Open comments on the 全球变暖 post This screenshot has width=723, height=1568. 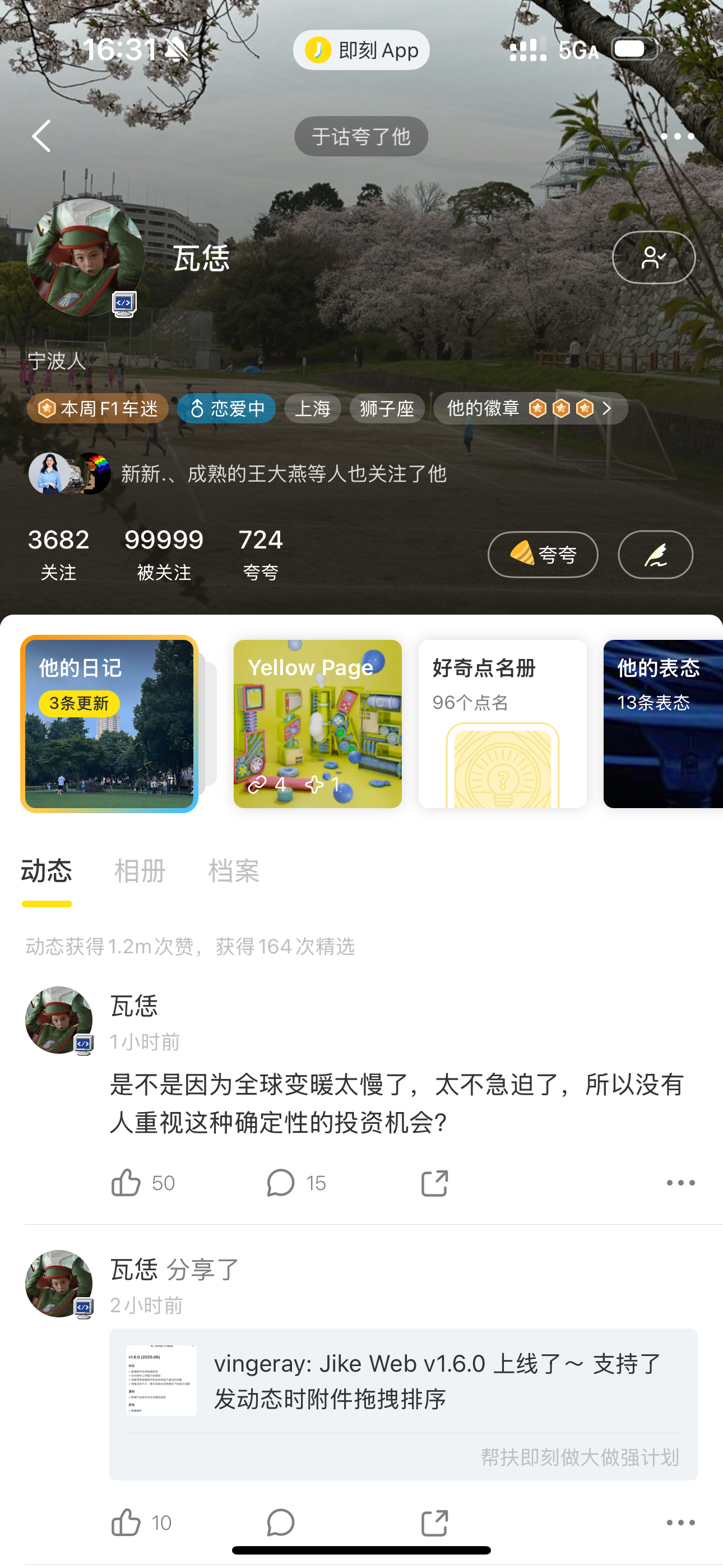tap(296, 1183)
